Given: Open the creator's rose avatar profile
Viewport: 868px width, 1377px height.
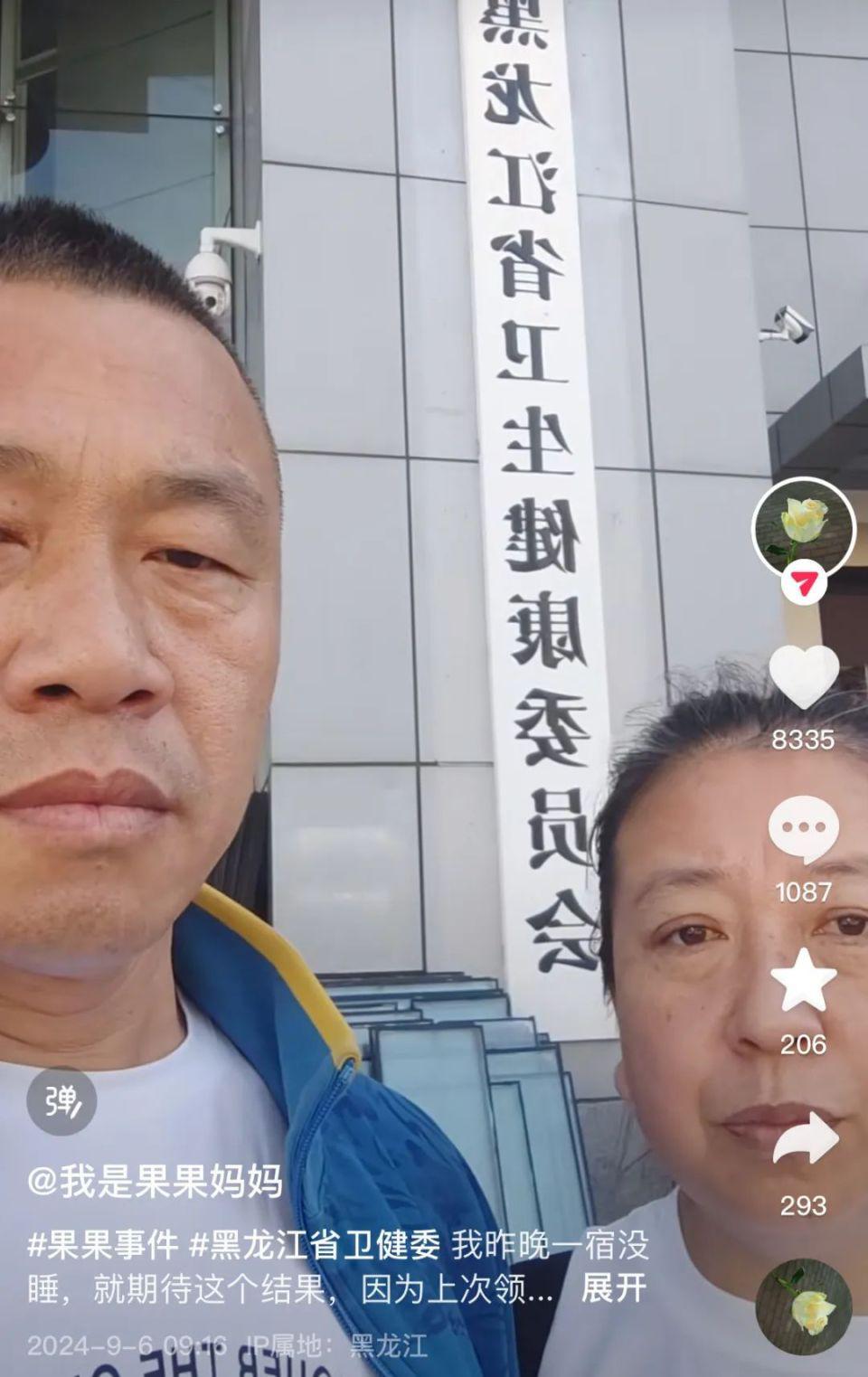Looking at the screenshot, I should coord(803,529).
